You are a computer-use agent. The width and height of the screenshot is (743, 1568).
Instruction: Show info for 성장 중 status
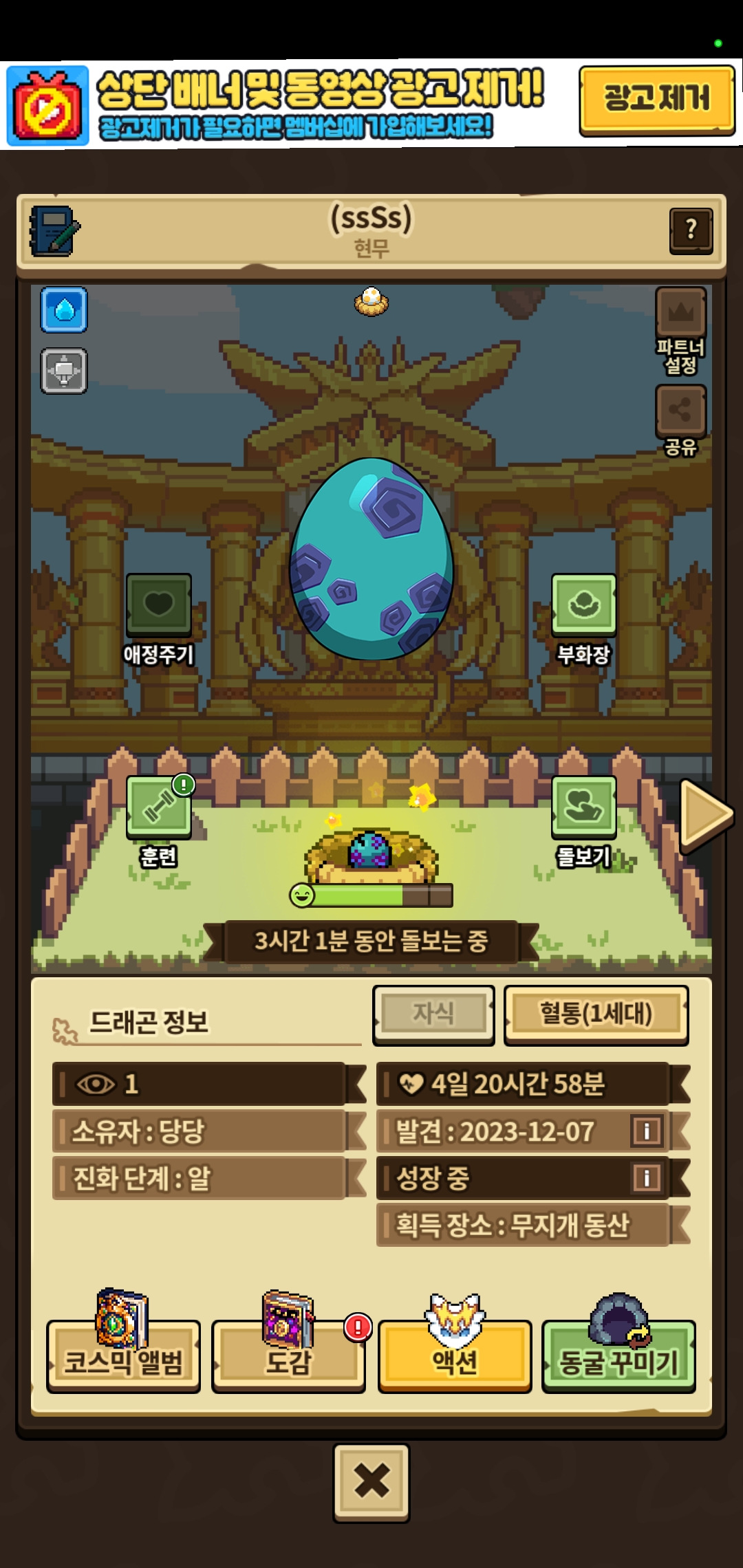tap(646, 1177)
